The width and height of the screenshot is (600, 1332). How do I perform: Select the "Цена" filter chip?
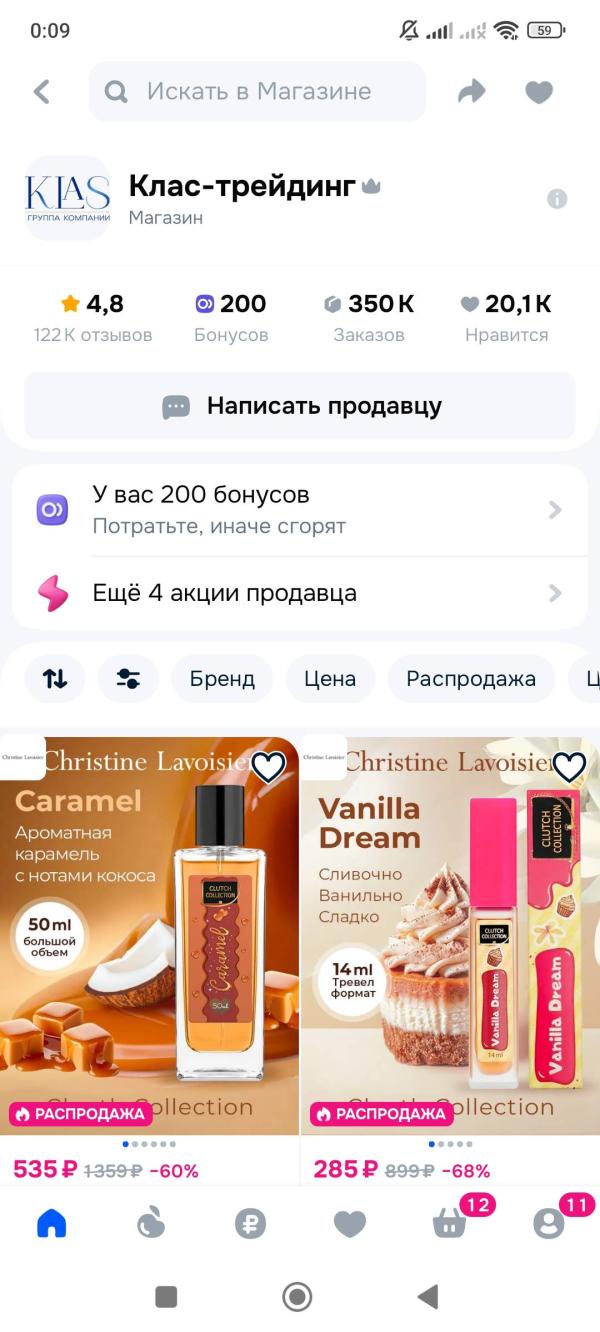pyautogui.click(x=330, y=679)
